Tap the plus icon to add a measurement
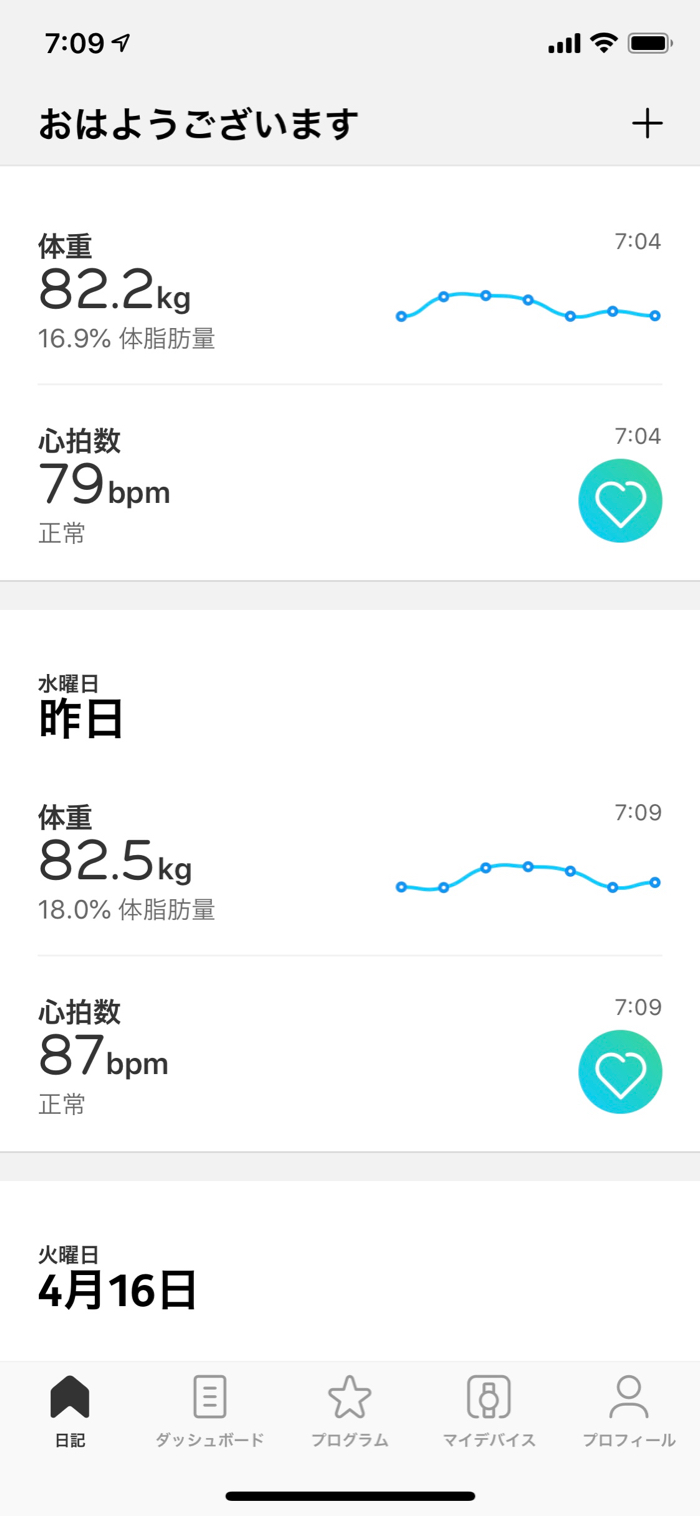Image resolution: width=700 pixels, height=1516 pixels. 647,124
